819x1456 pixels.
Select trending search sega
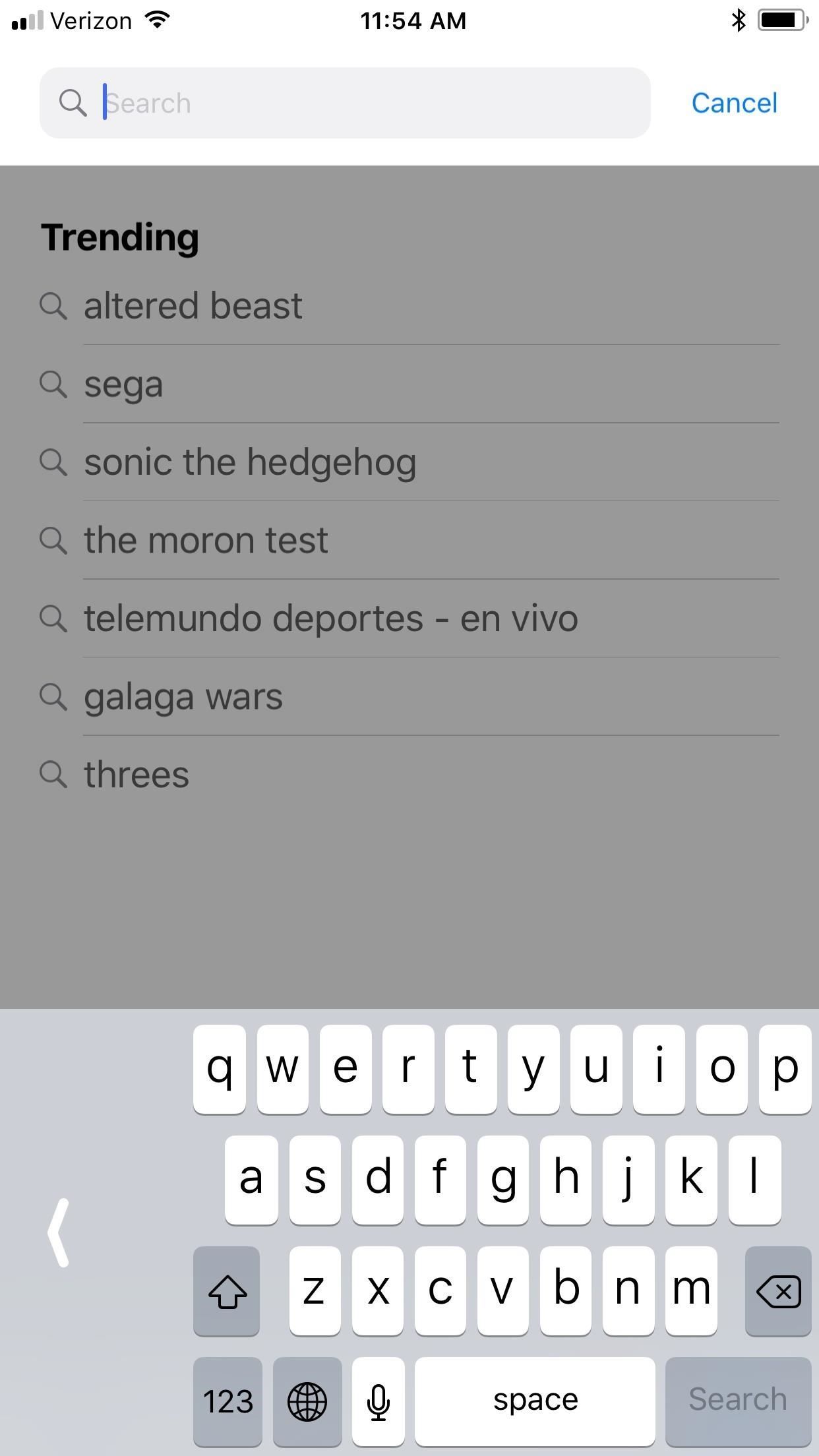123,384
